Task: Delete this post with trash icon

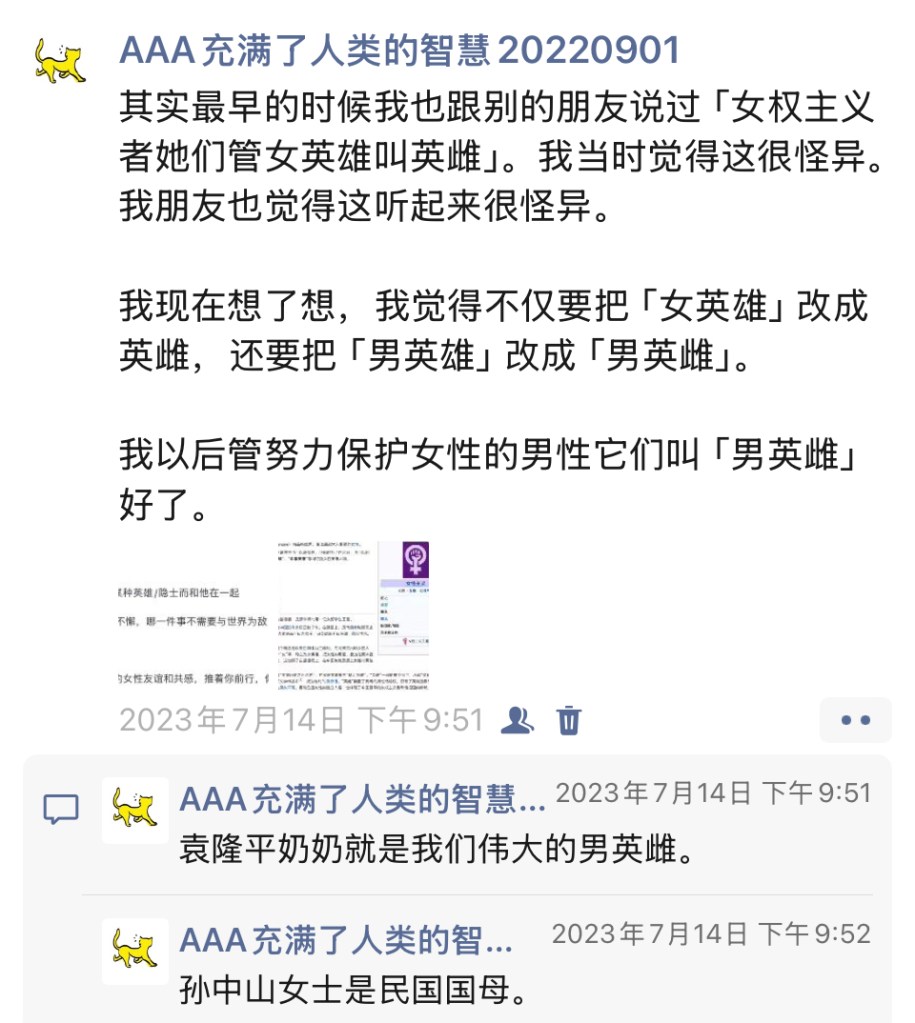Action: click(568, 720)
